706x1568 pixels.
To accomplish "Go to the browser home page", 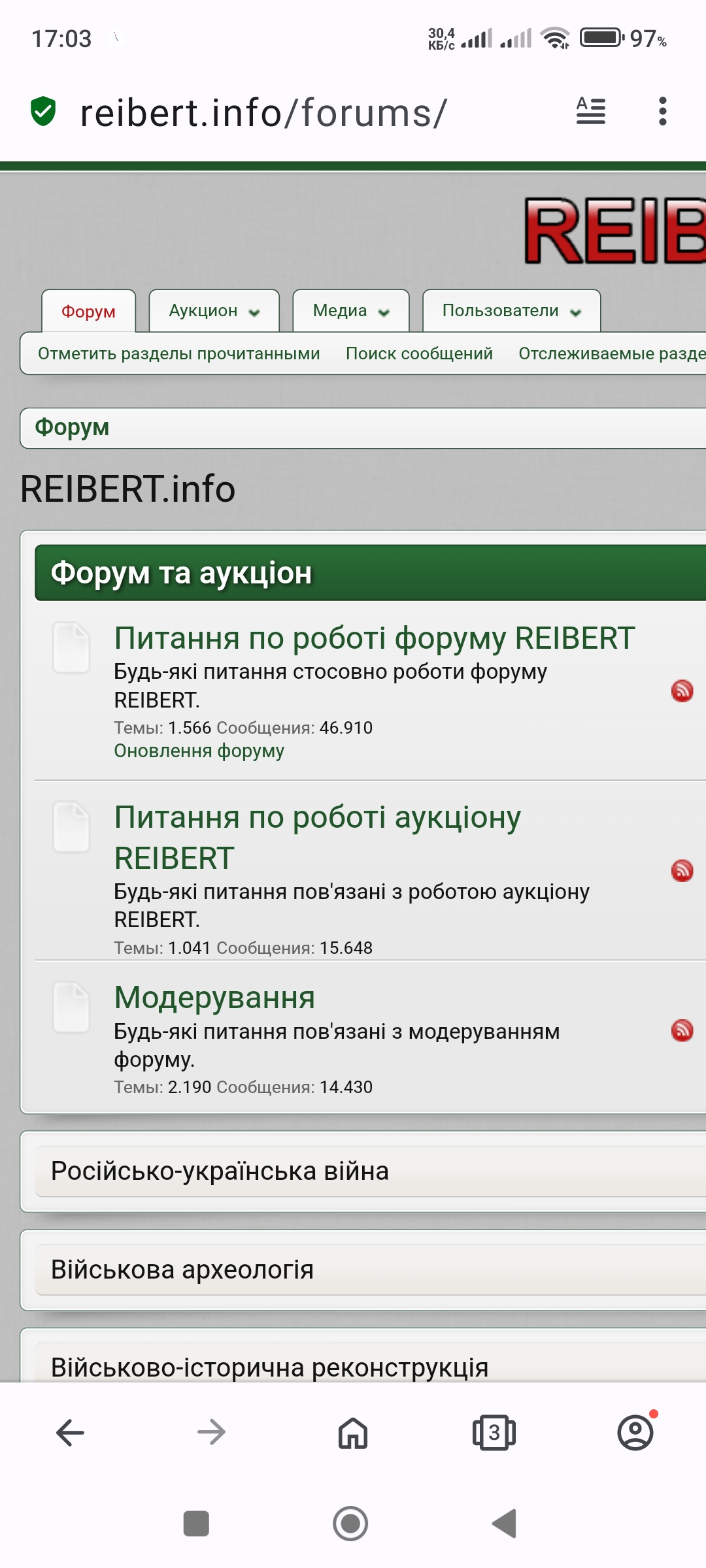I will (x=353, y=1433).
